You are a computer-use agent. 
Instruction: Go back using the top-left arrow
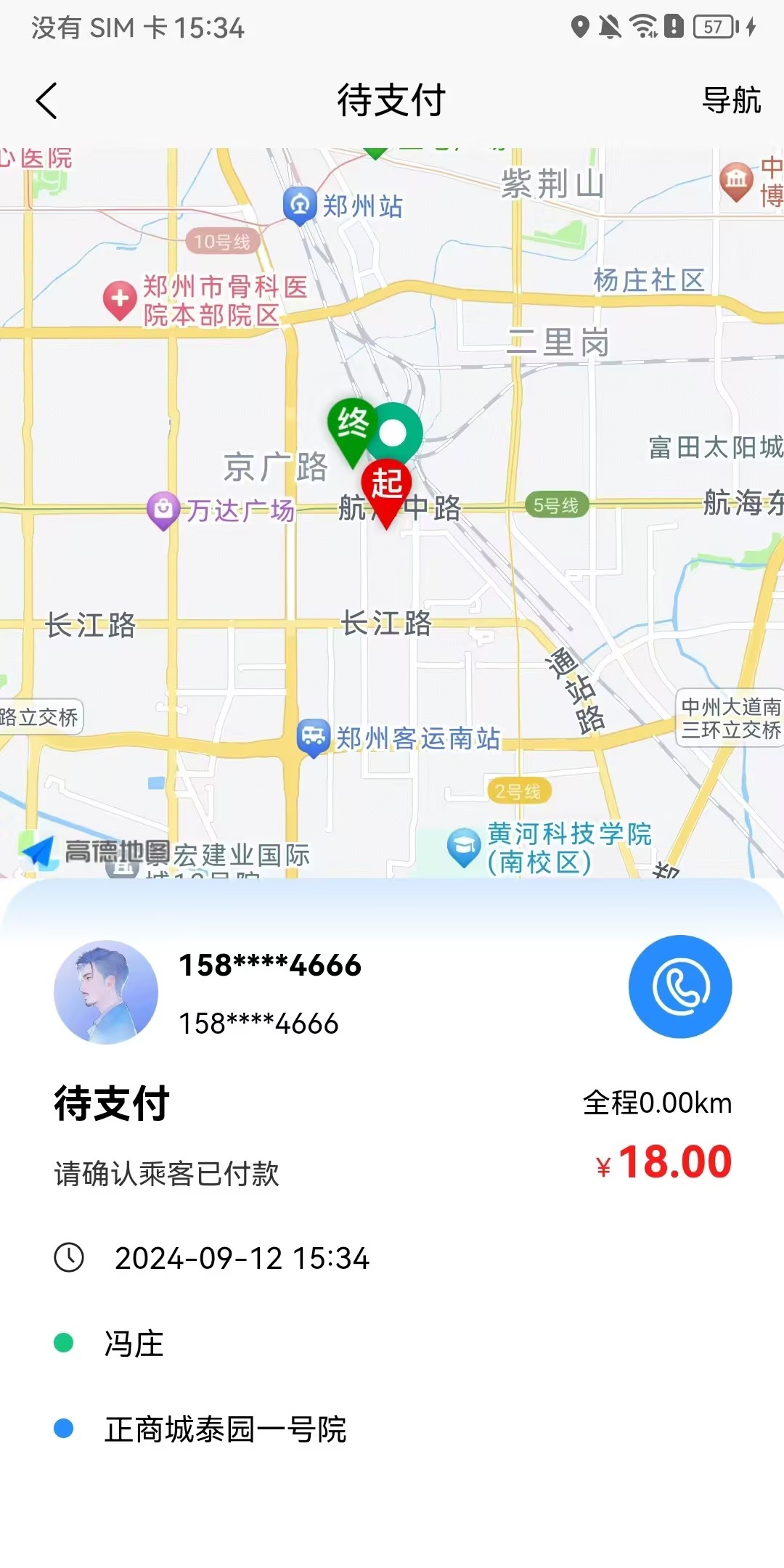[x=46, y=100]
